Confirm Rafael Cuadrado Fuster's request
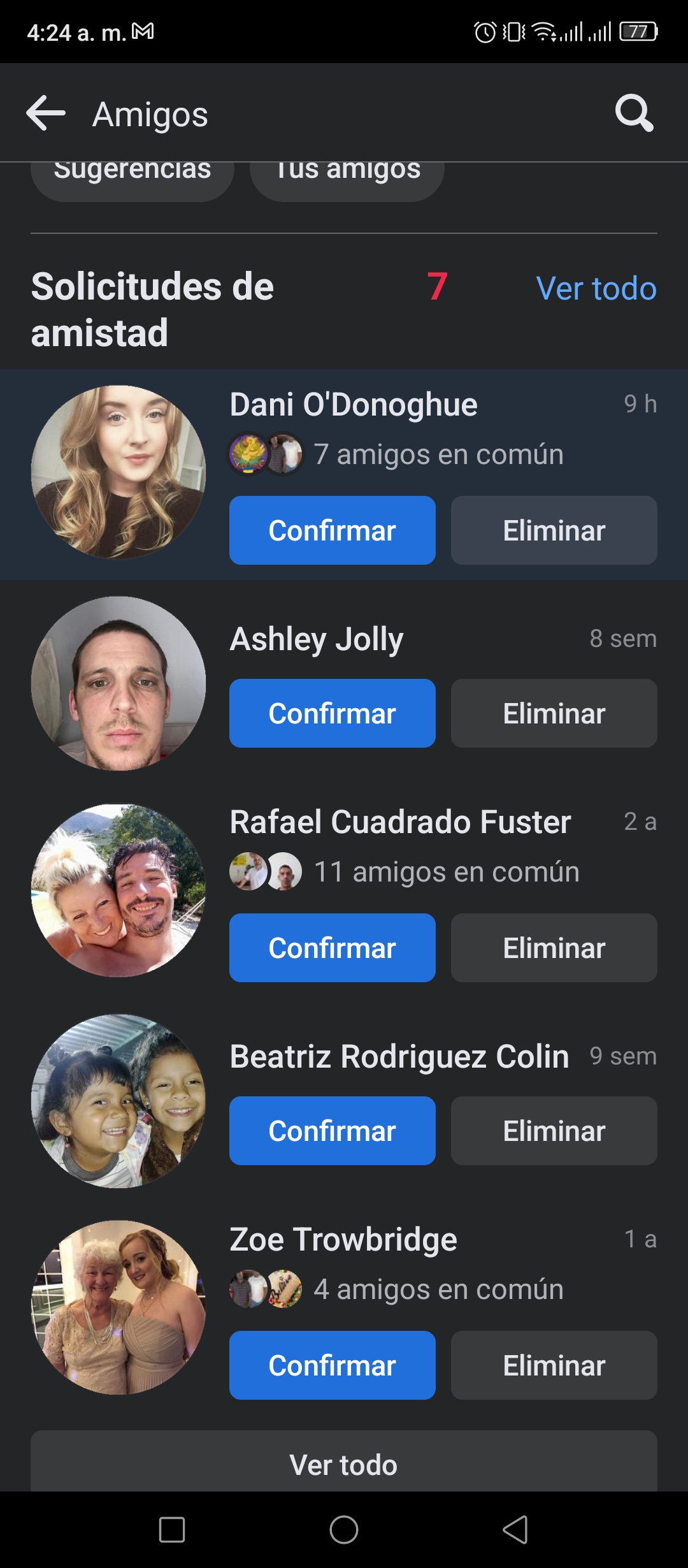This screenshot has width=688, height=1568. click(x=333, y=948)
